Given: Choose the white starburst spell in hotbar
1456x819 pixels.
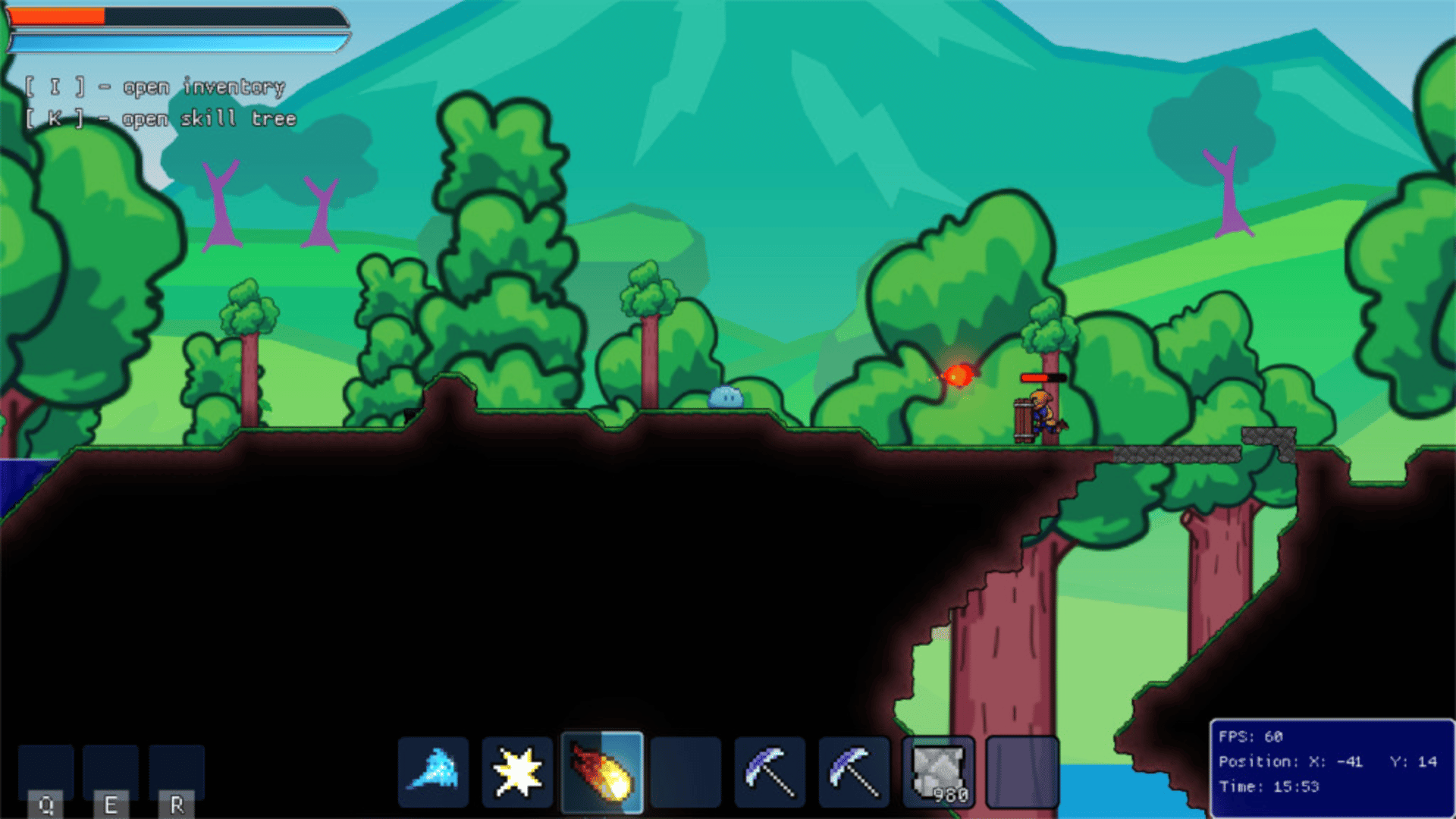Looking at the screenshot, I should pyautogui.click(x=517, y=772).
